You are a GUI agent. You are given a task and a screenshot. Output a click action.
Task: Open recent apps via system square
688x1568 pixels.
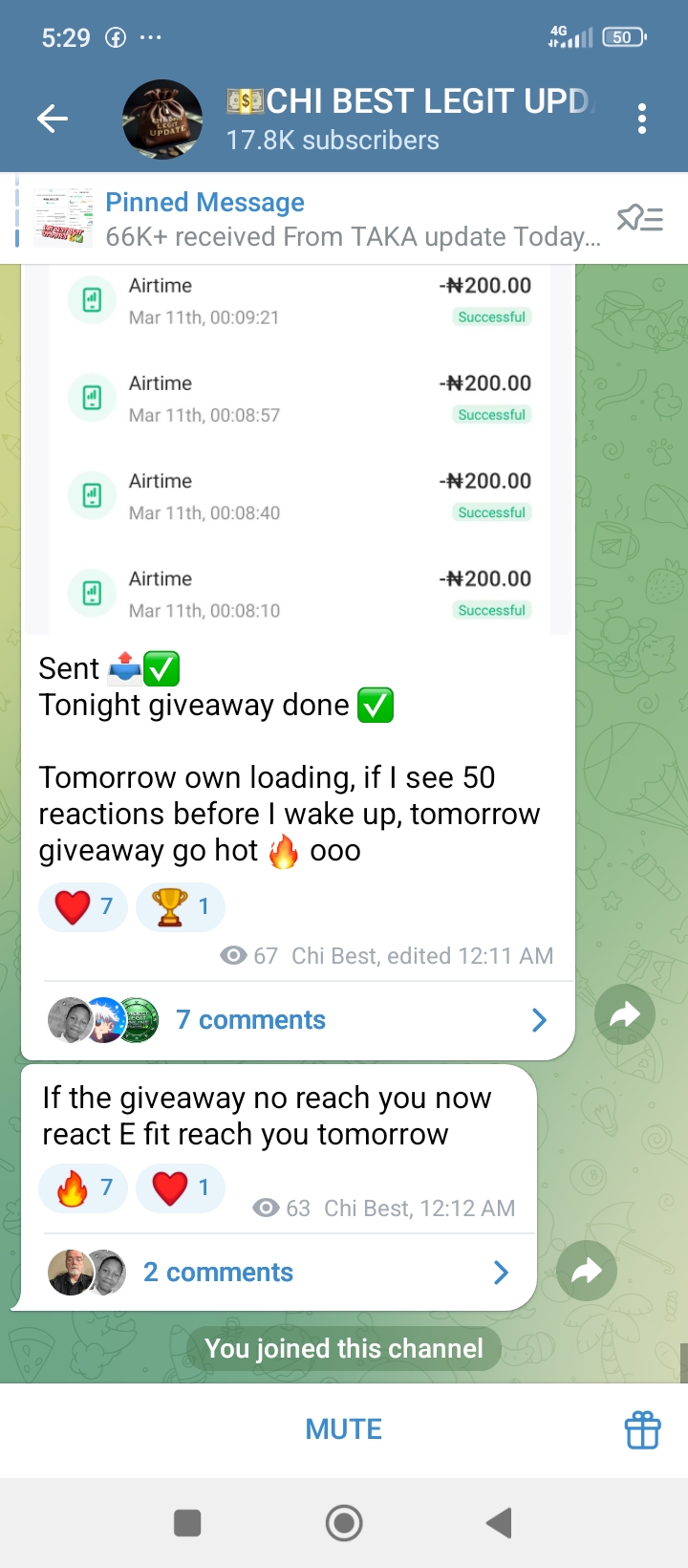pos(187,1523)
